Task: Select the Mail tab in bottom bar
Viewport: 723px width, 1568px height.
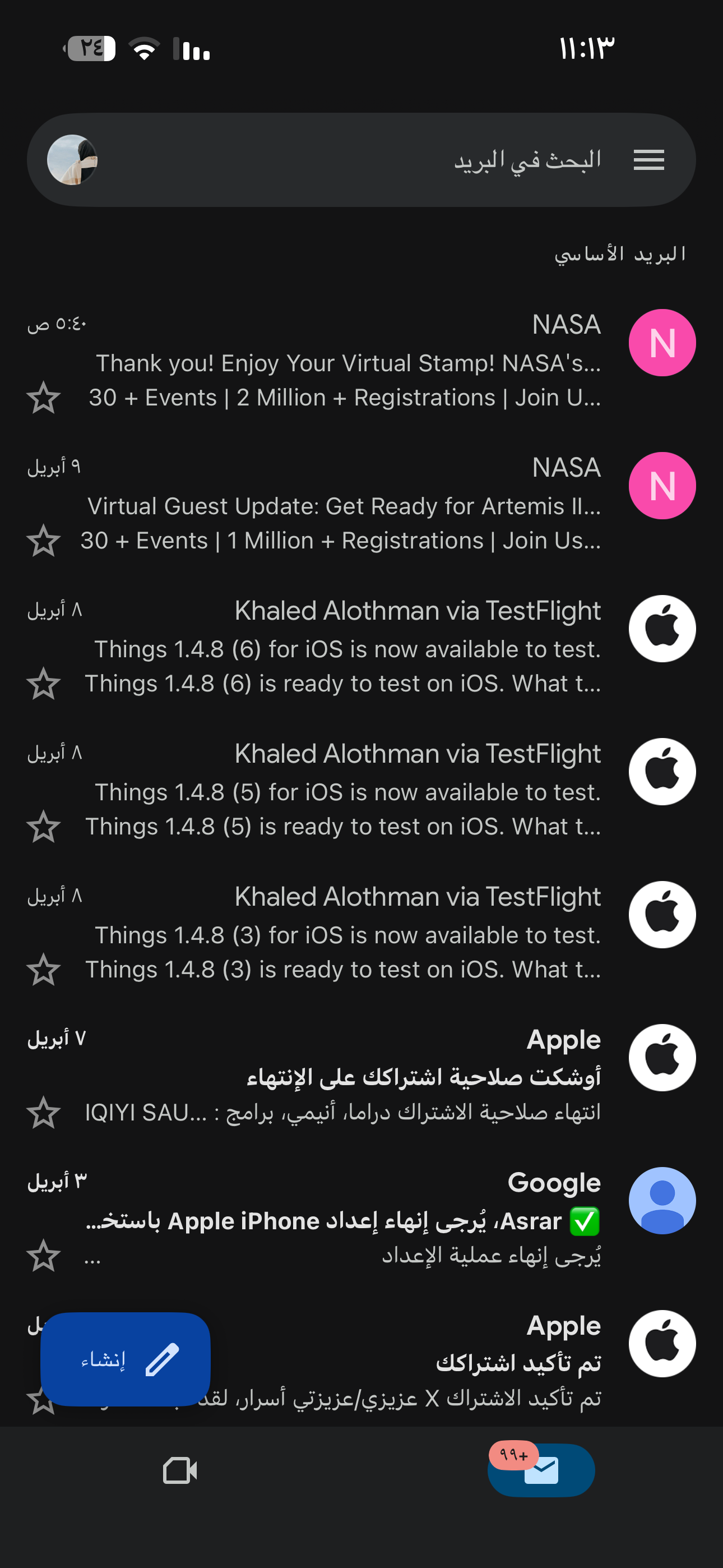Action: pos(540,1470)
